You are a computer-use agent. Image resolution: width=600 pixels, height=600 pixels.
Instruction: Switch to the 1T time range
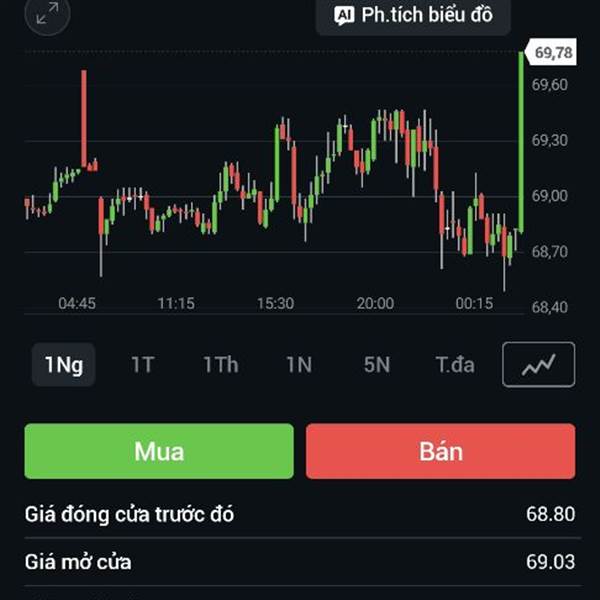pyautogui.click(x=142, y=365)
